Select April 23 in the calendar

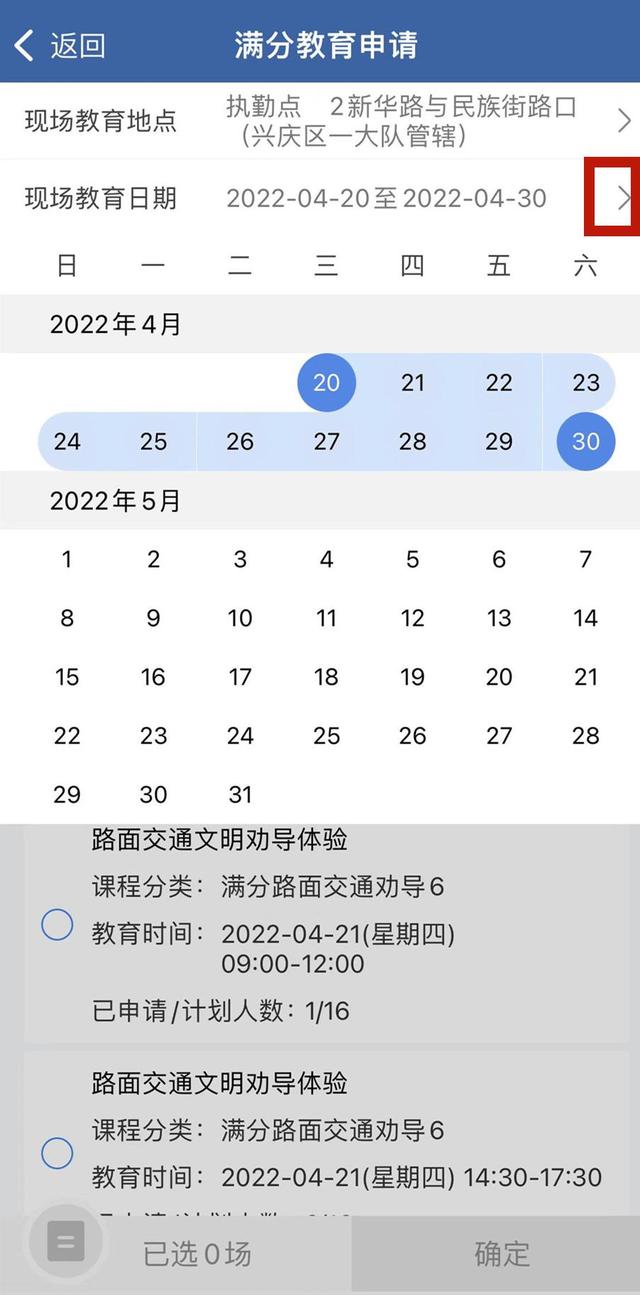coord(586,382)
